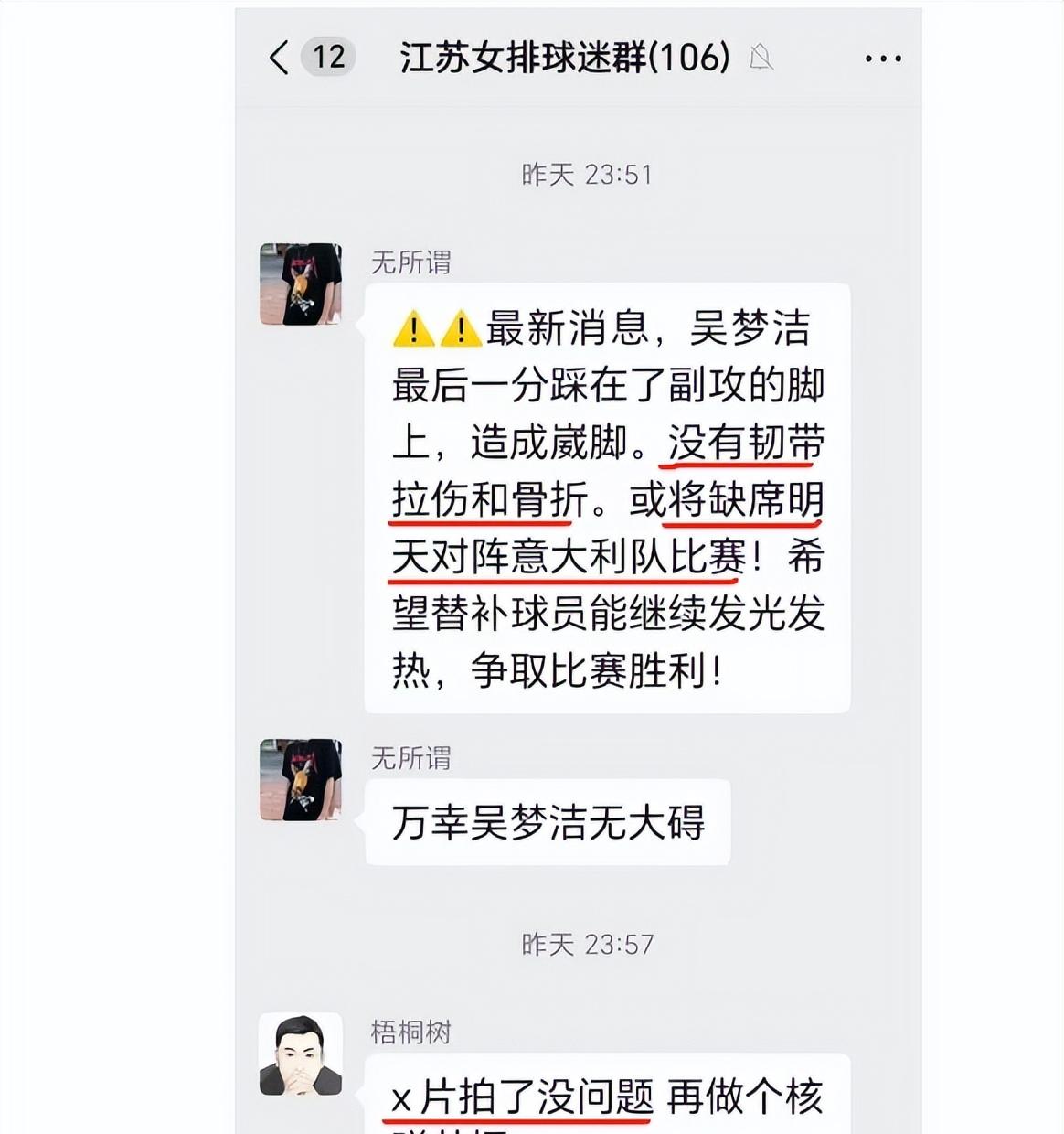Go back to the chat list
The width and height of the screenshot is (1064, 1134).
(280, 58)
